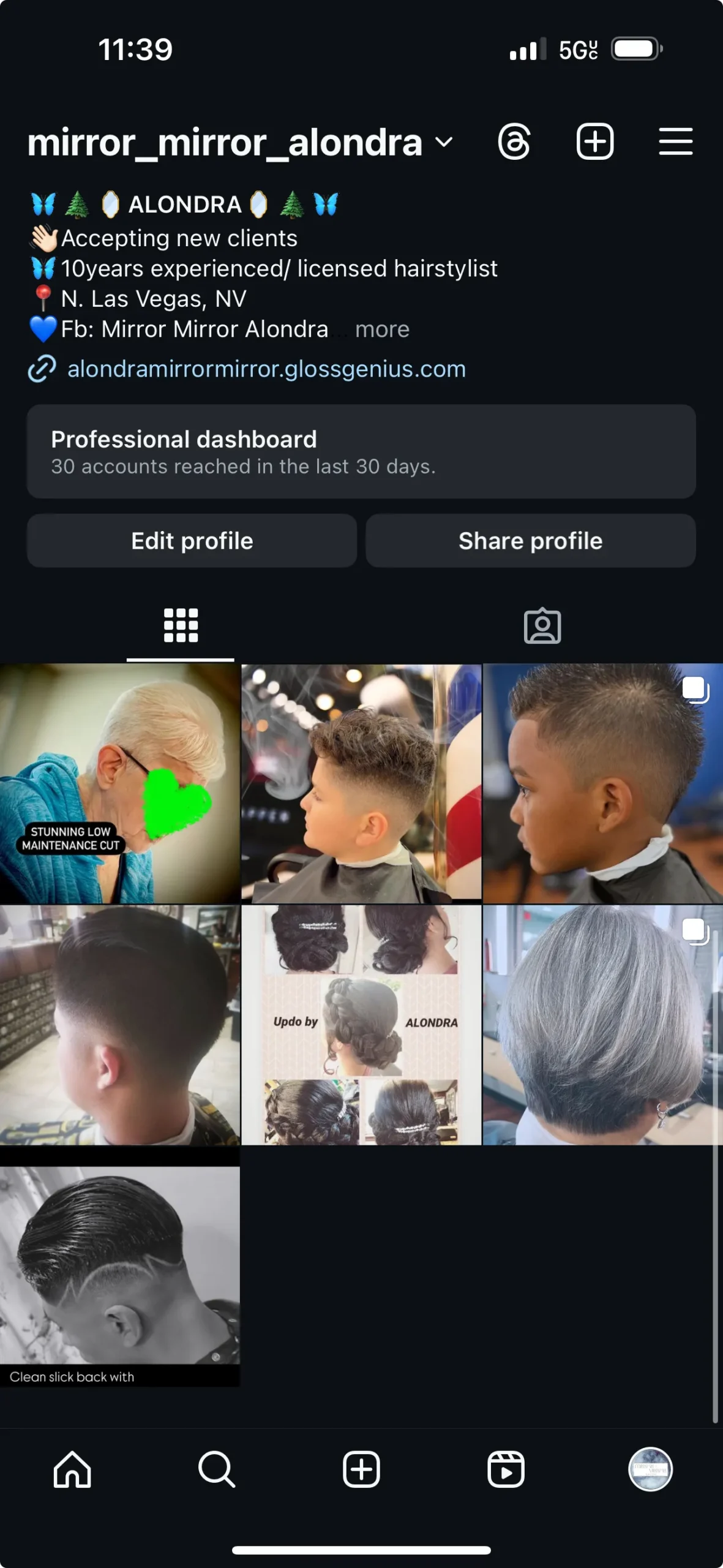Tap the Share profile button

pos(530,541)
